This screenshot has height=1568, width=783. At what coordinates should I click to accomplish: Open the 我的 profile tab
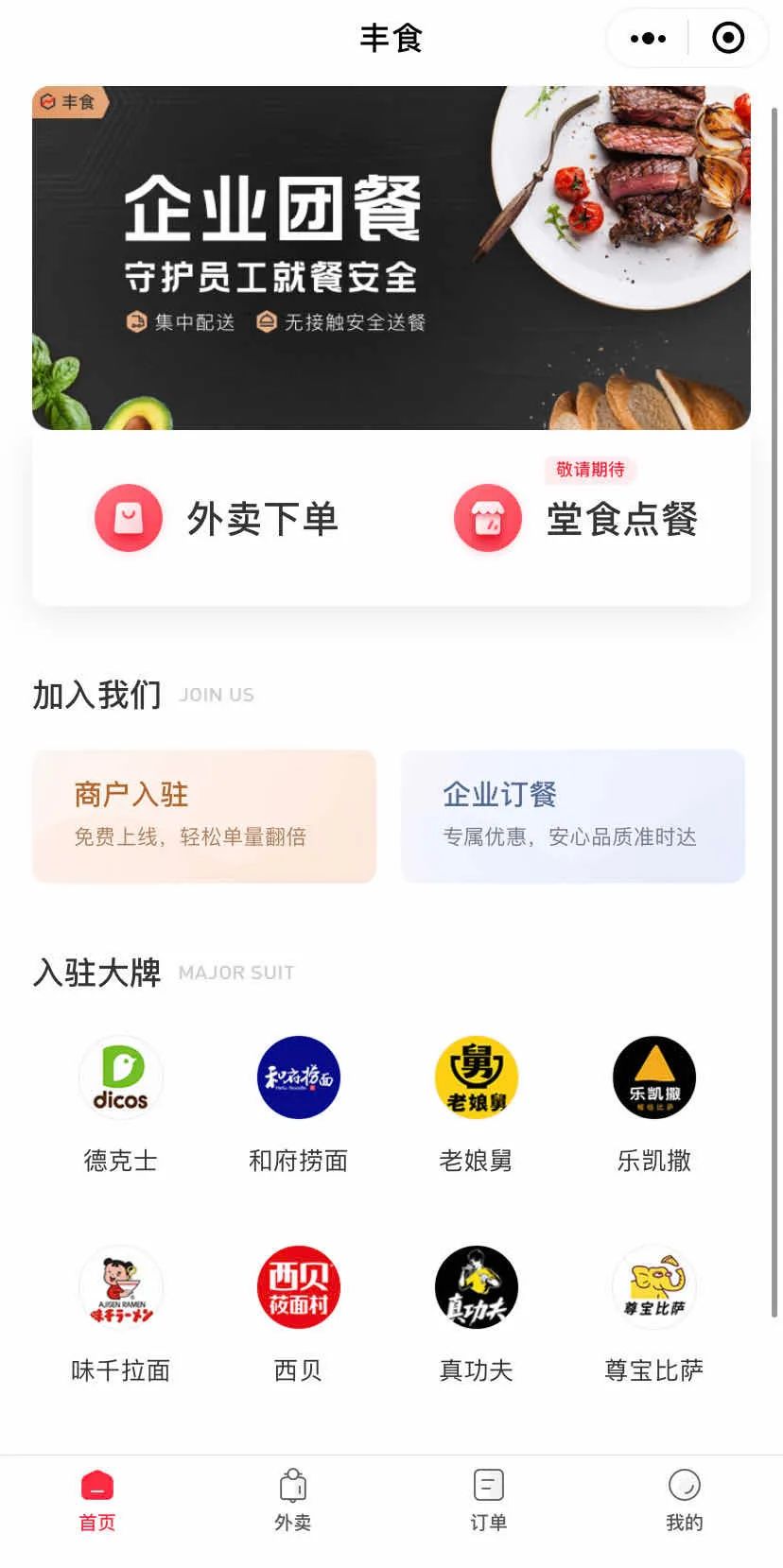684,1500
